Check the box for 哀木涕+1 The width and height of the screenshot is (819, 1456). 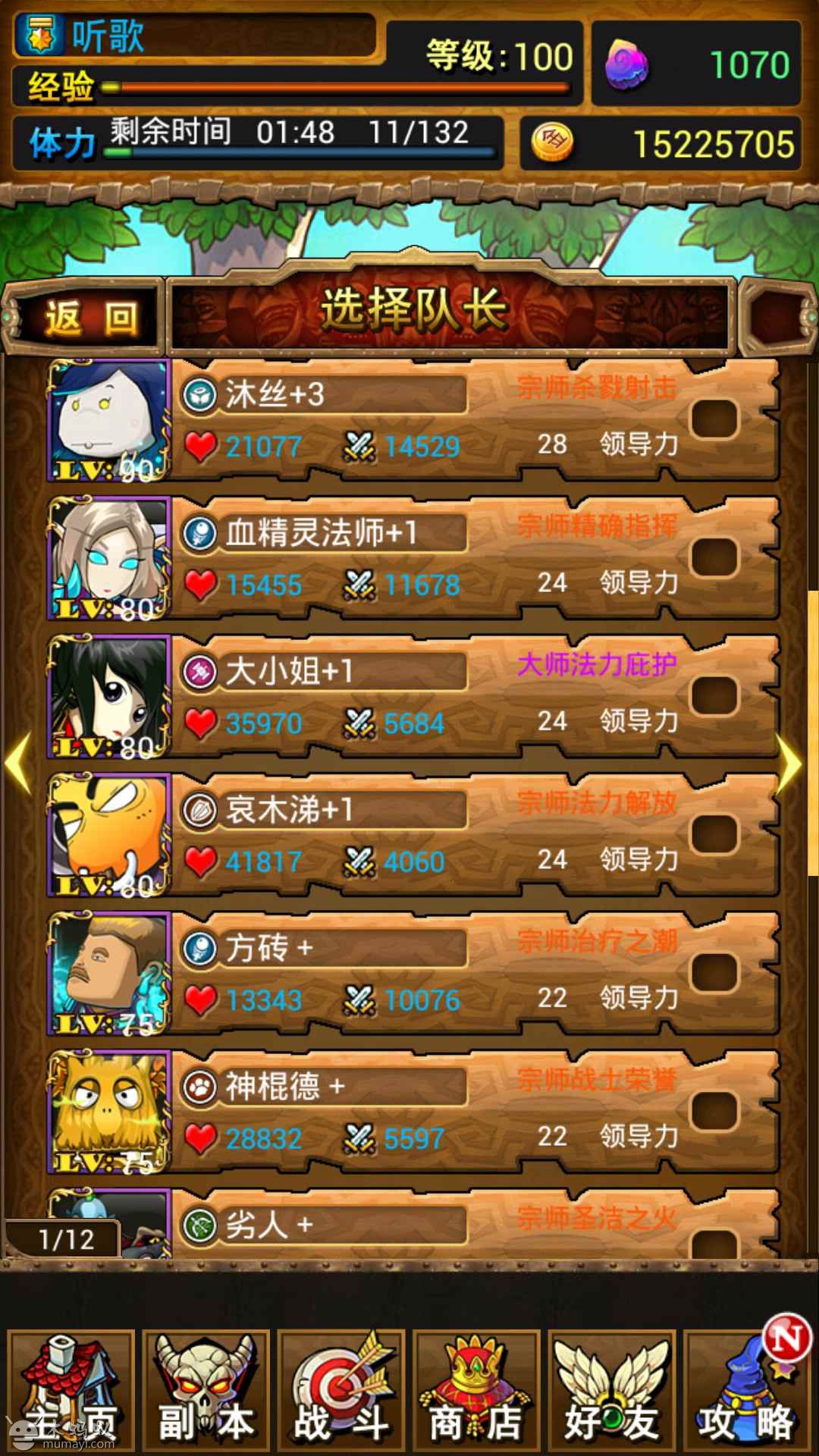[x=714, y=834]
